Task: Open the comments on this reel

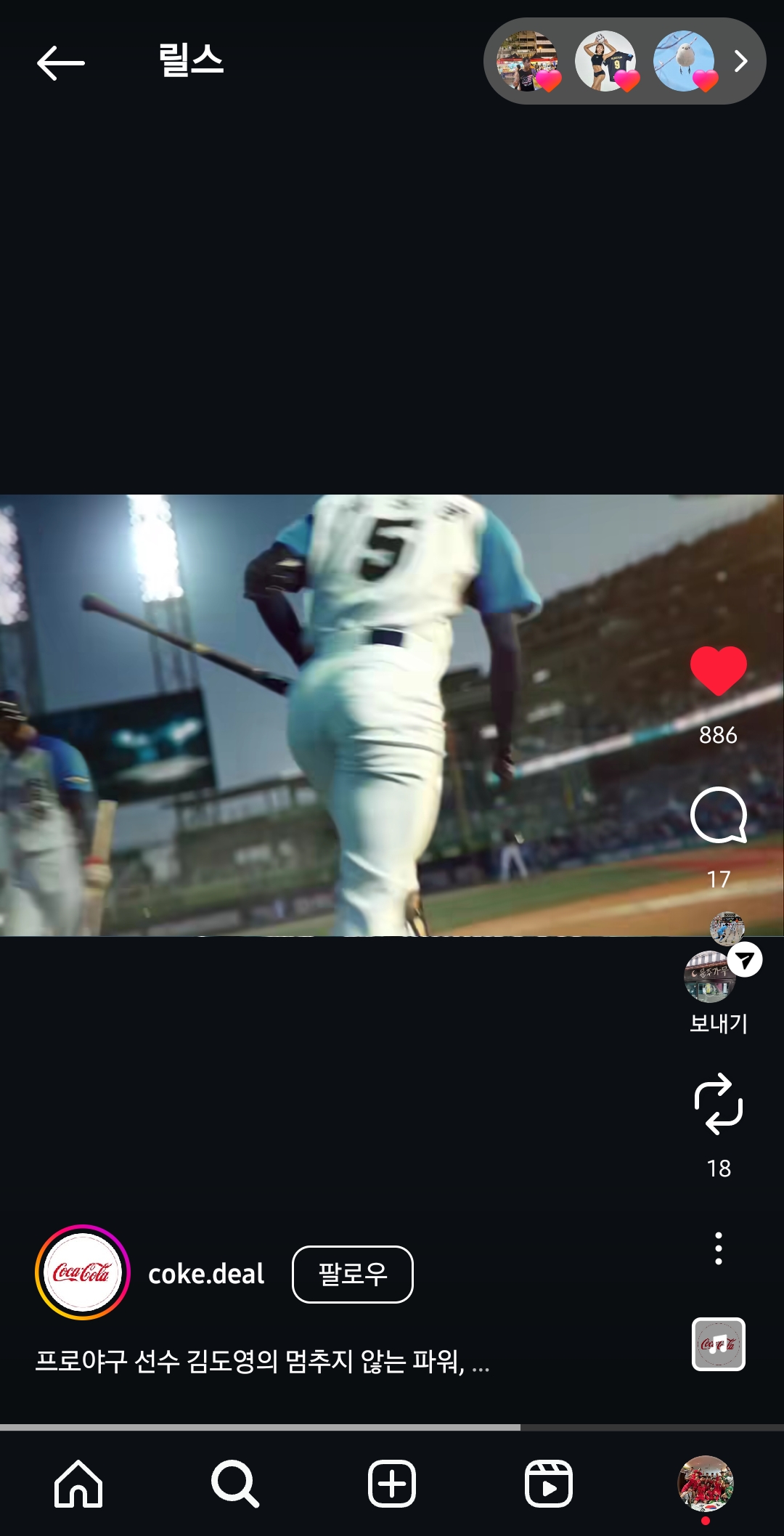Action: pyautogui.click(x=718, y=816)
